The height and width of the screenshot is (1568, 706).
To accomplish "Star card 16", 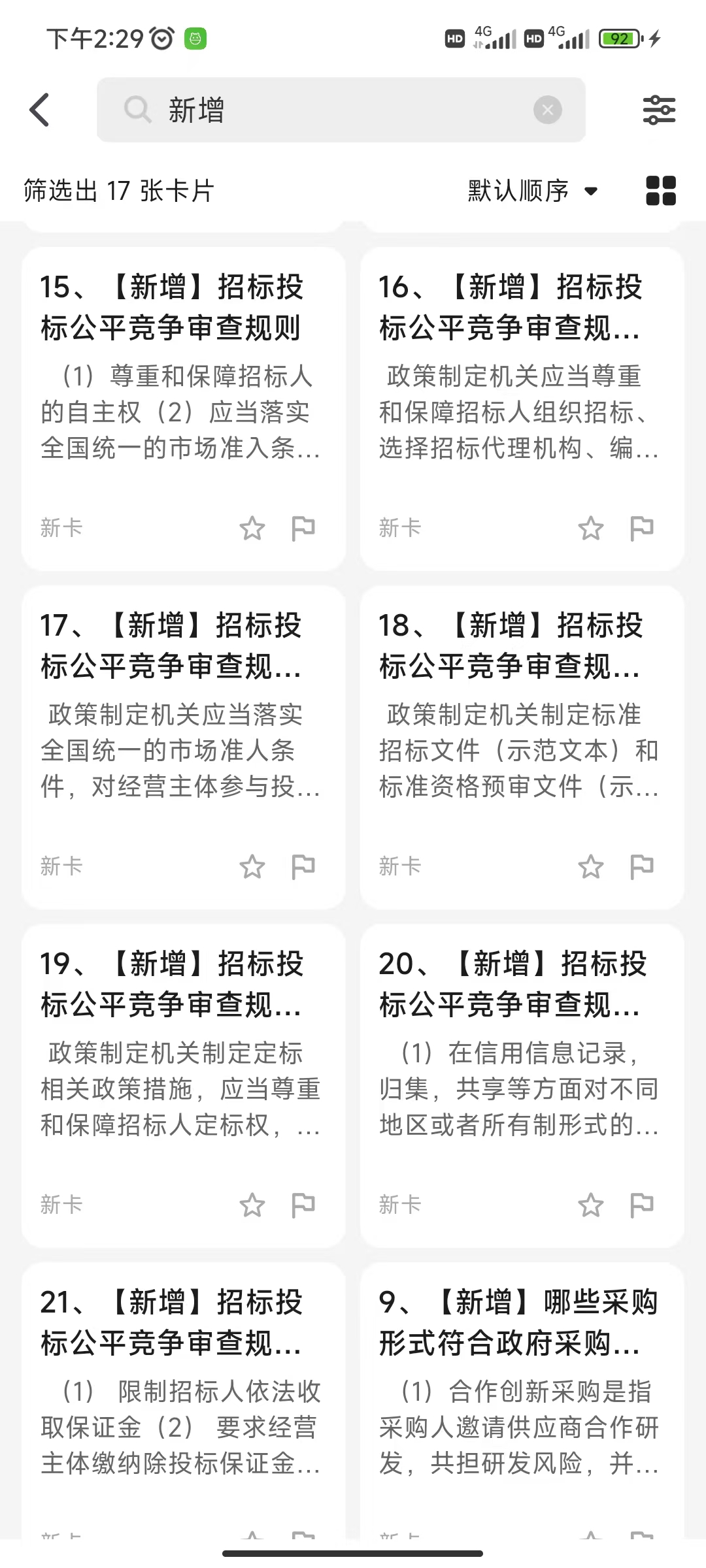I will pyautogui.click(x=591, y=528).
